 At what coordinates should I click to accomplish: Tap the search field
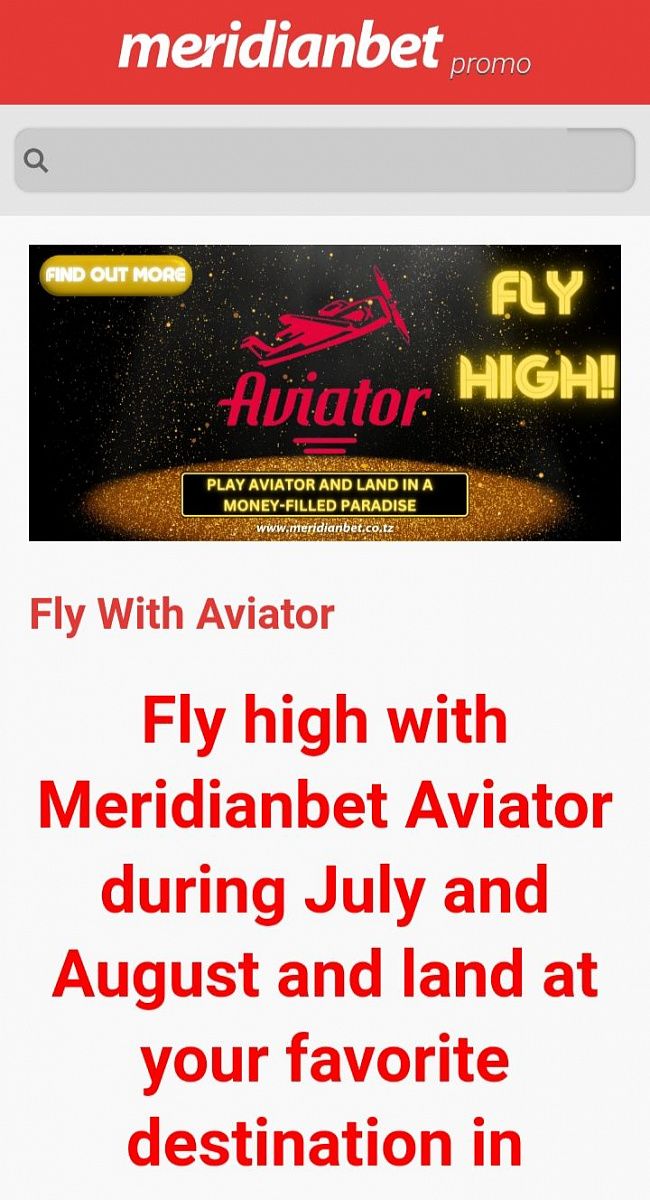click(325, 160)
